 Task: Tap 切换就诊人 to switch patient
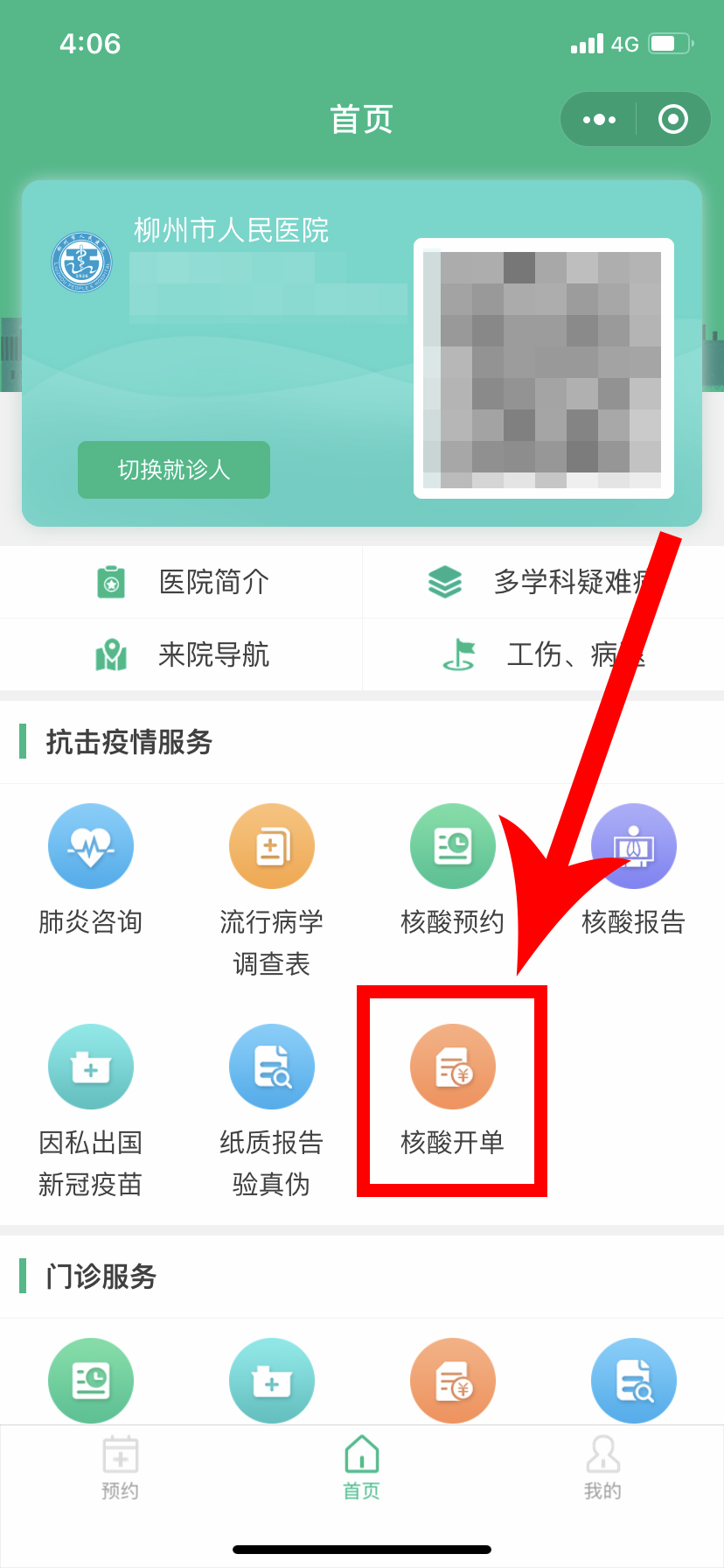[174, 470]
